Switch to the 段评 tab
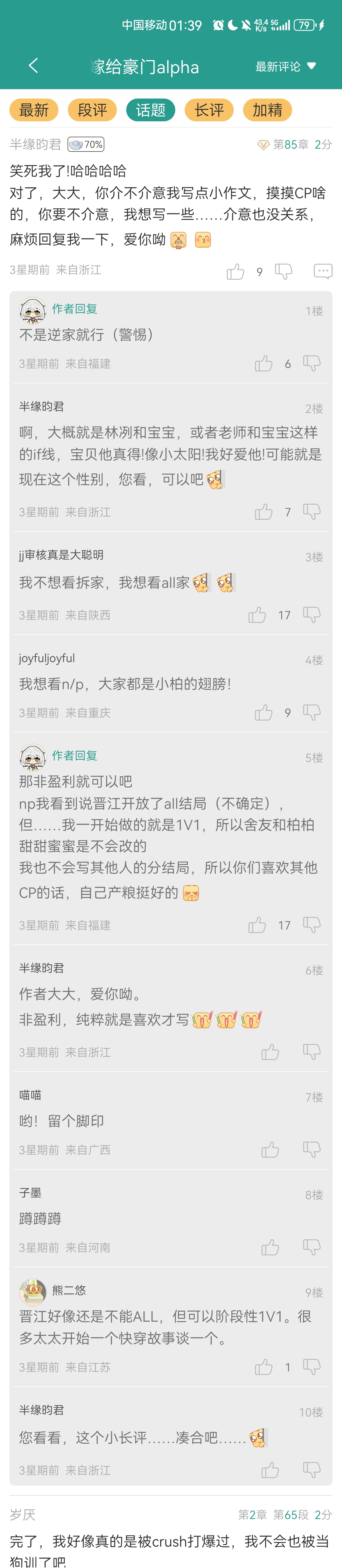This screenshot has height=1568, width=342. pyautogui.click(x=92, y=110)
